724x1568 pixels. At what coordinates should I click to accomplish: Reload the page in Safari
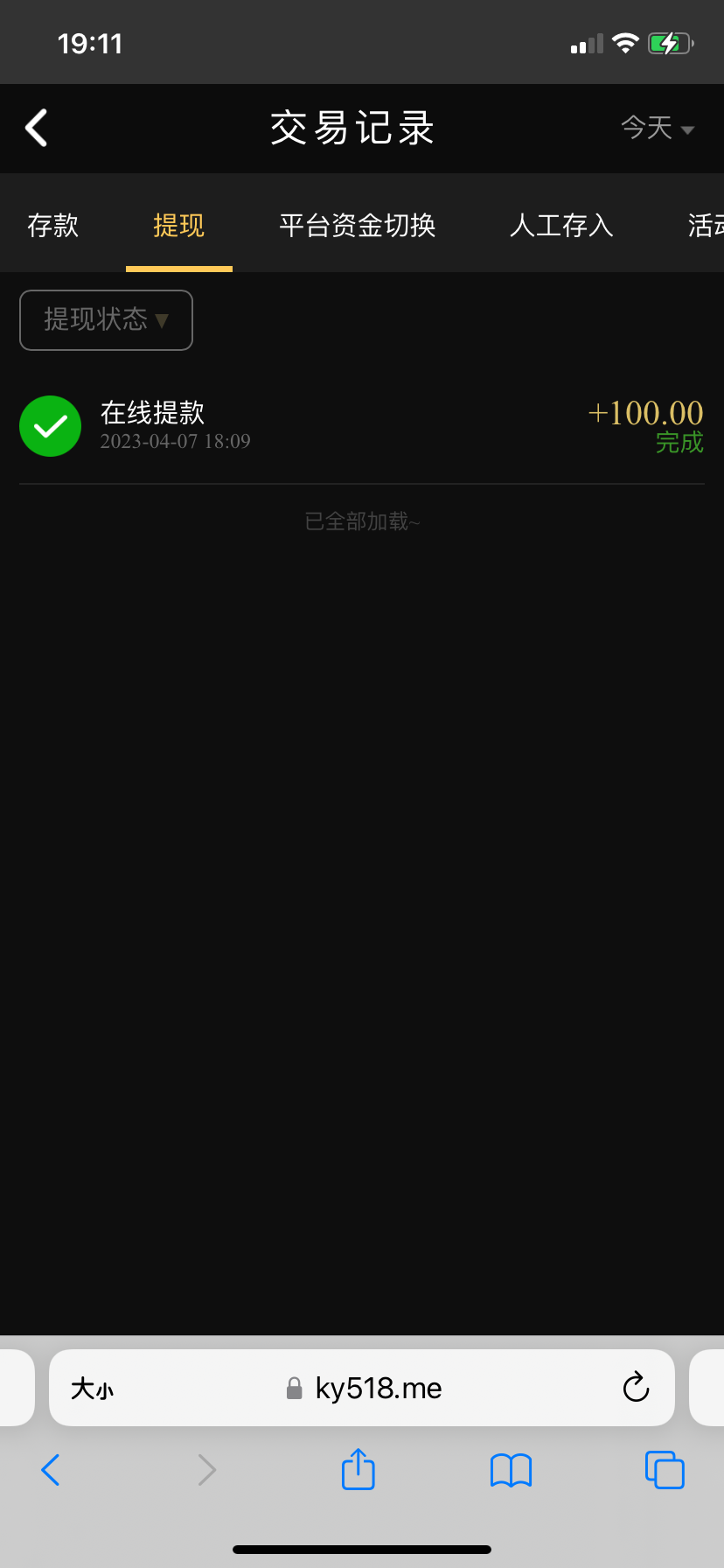[636, 1388]
